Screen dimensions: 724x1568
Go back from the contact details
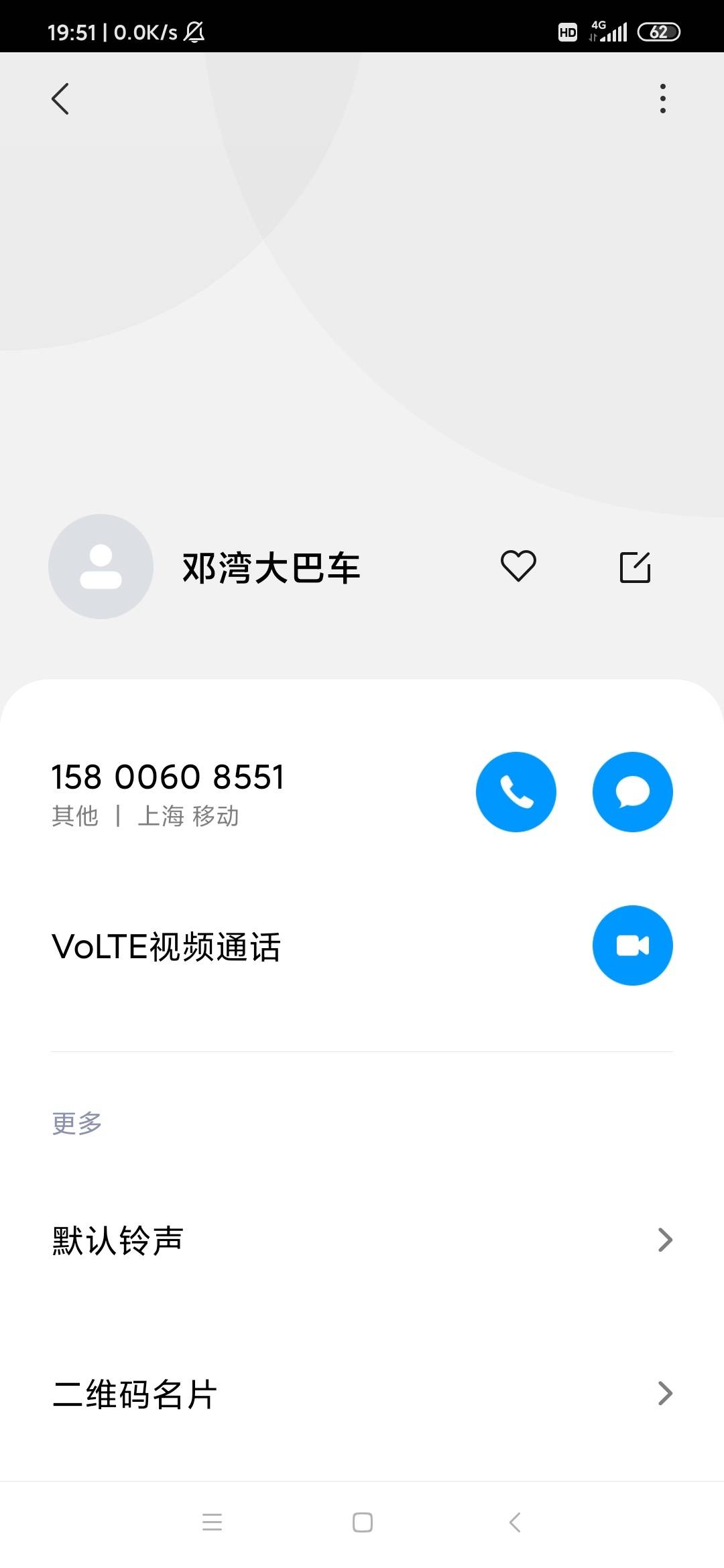pyautogui.click(x=60, y=99)
